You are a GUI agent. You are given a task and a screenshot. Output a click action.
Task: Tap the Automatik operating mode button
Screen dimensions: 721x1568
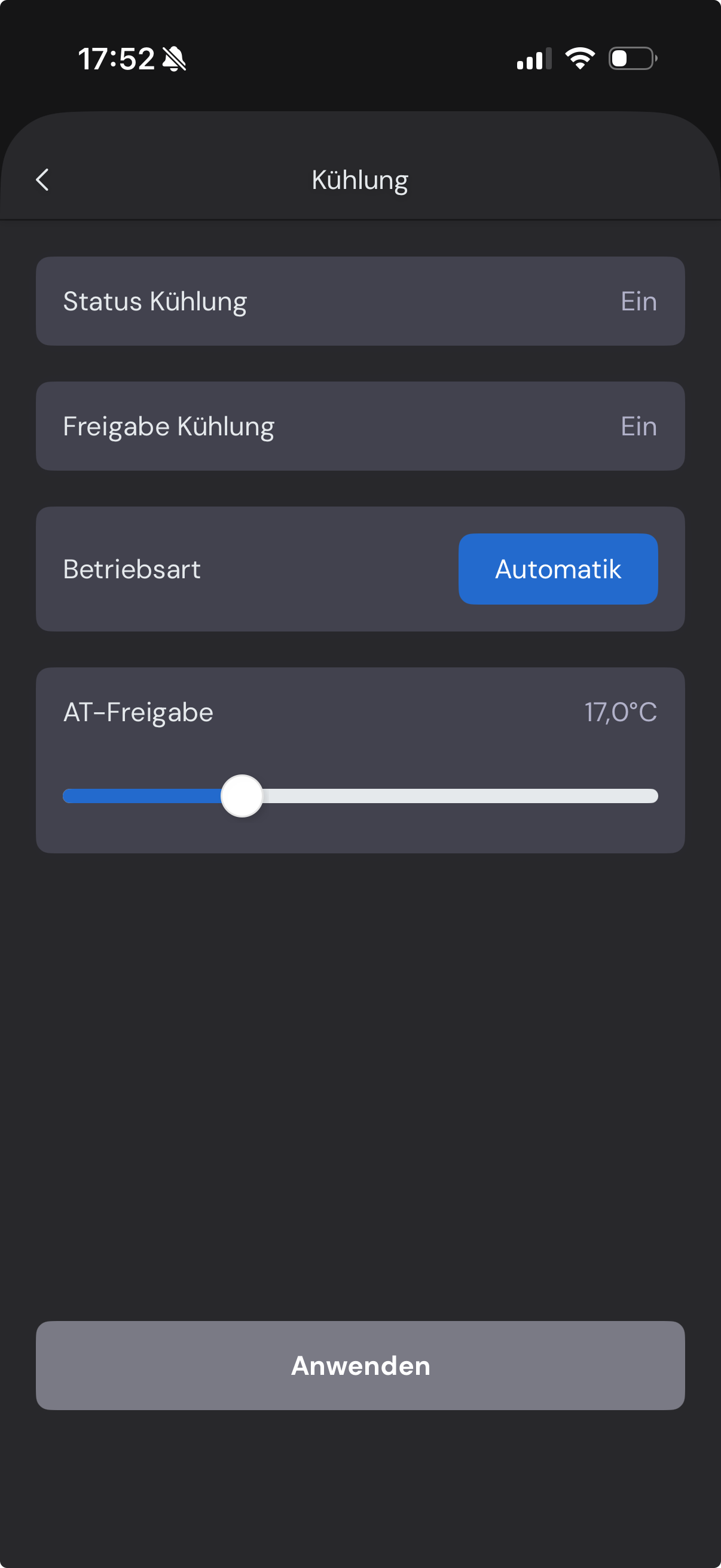click(x=558, y=569)
